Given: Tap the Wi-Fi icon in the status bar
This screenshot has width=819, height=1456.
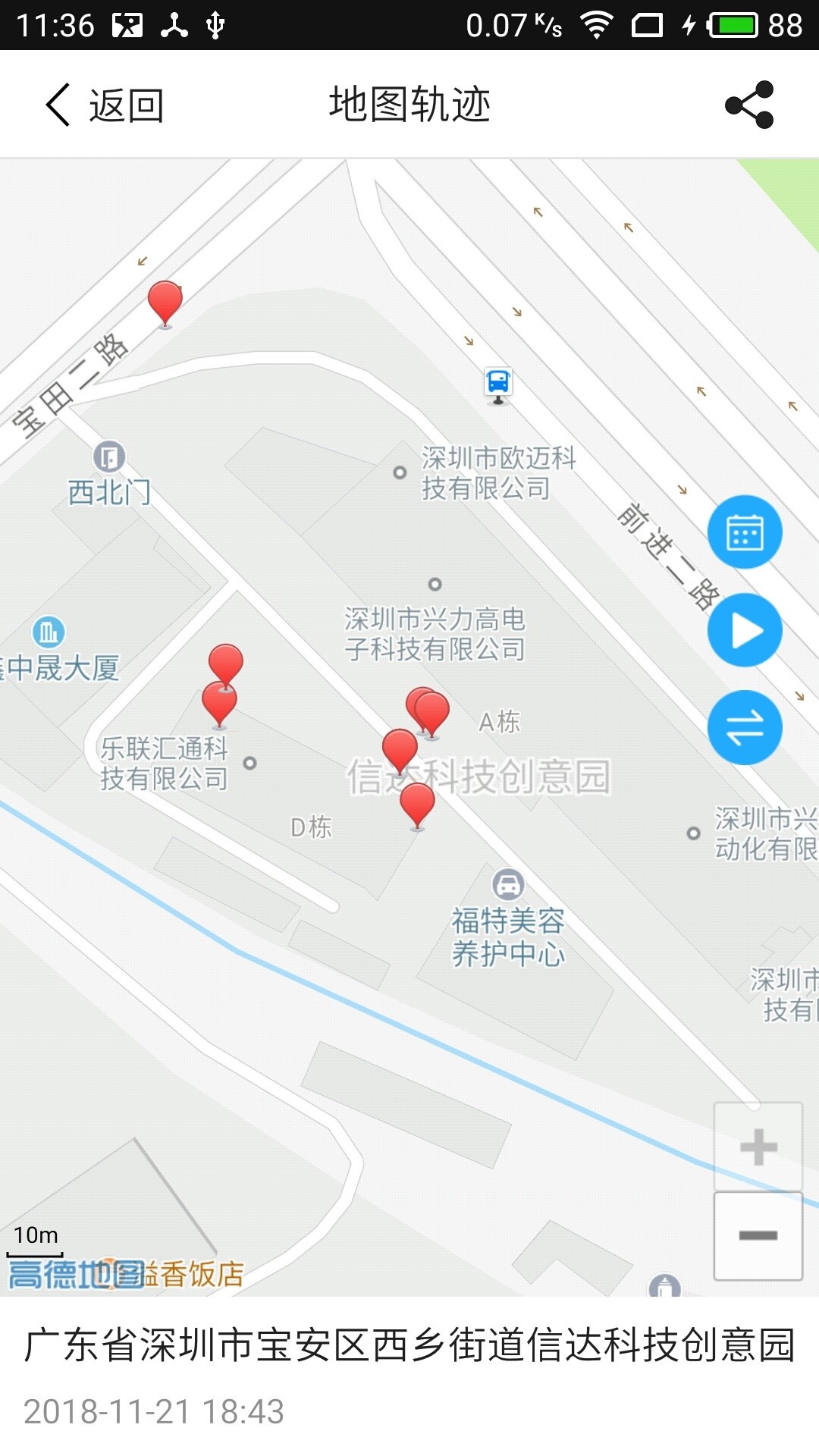Looking at the screenshot, I should [x=598, y=23].
